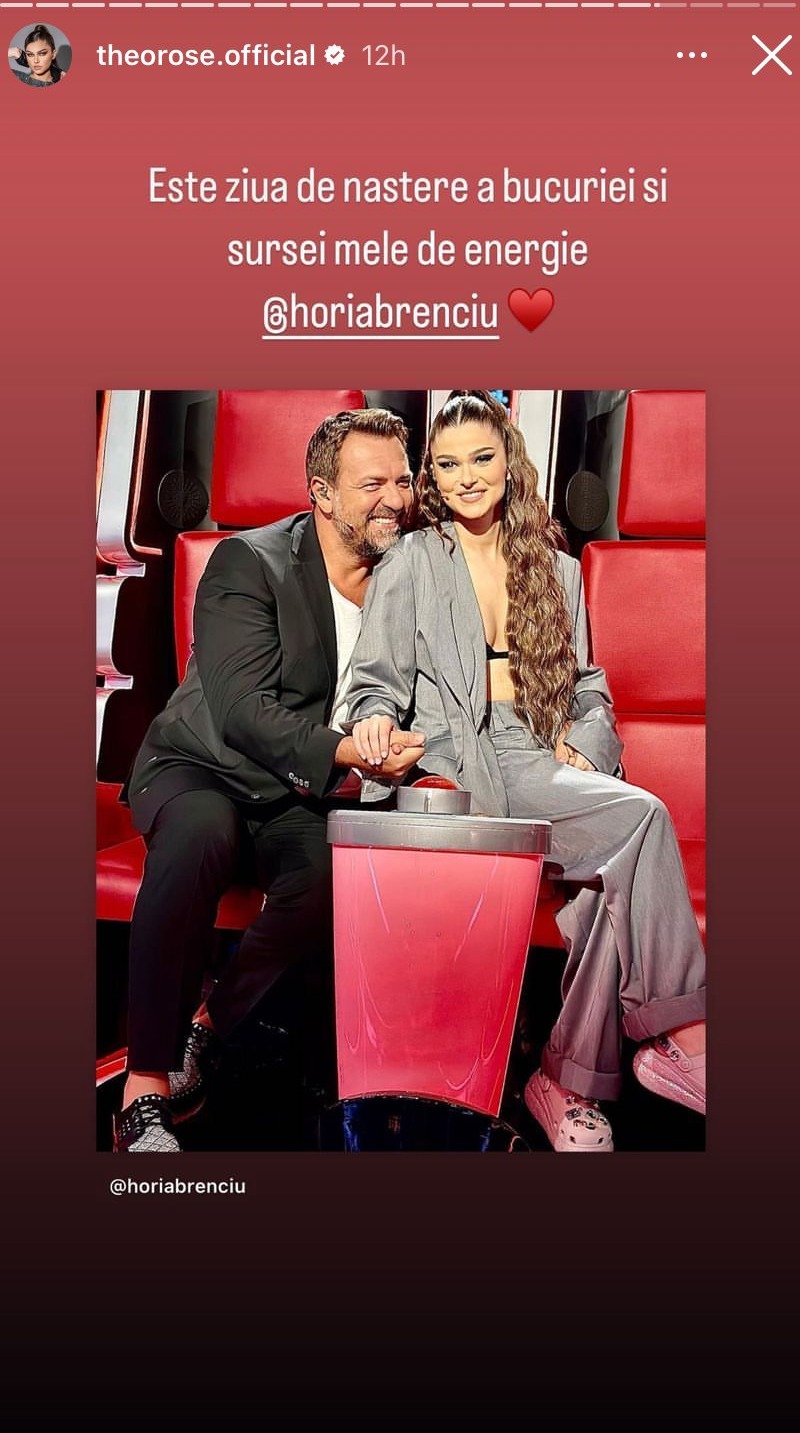
Task: Open the three-dot story options menu
Action: (x=692, y=56)
